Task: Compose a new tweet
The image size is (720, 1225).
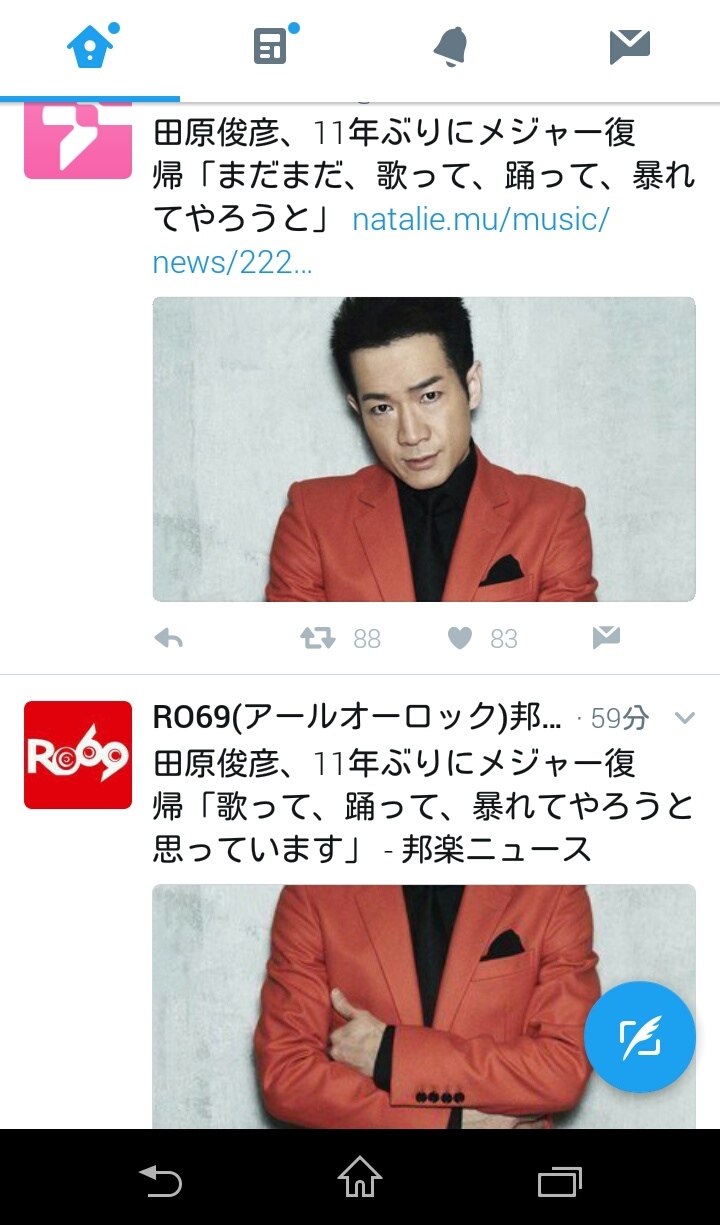Action: tap(640, 1037)
